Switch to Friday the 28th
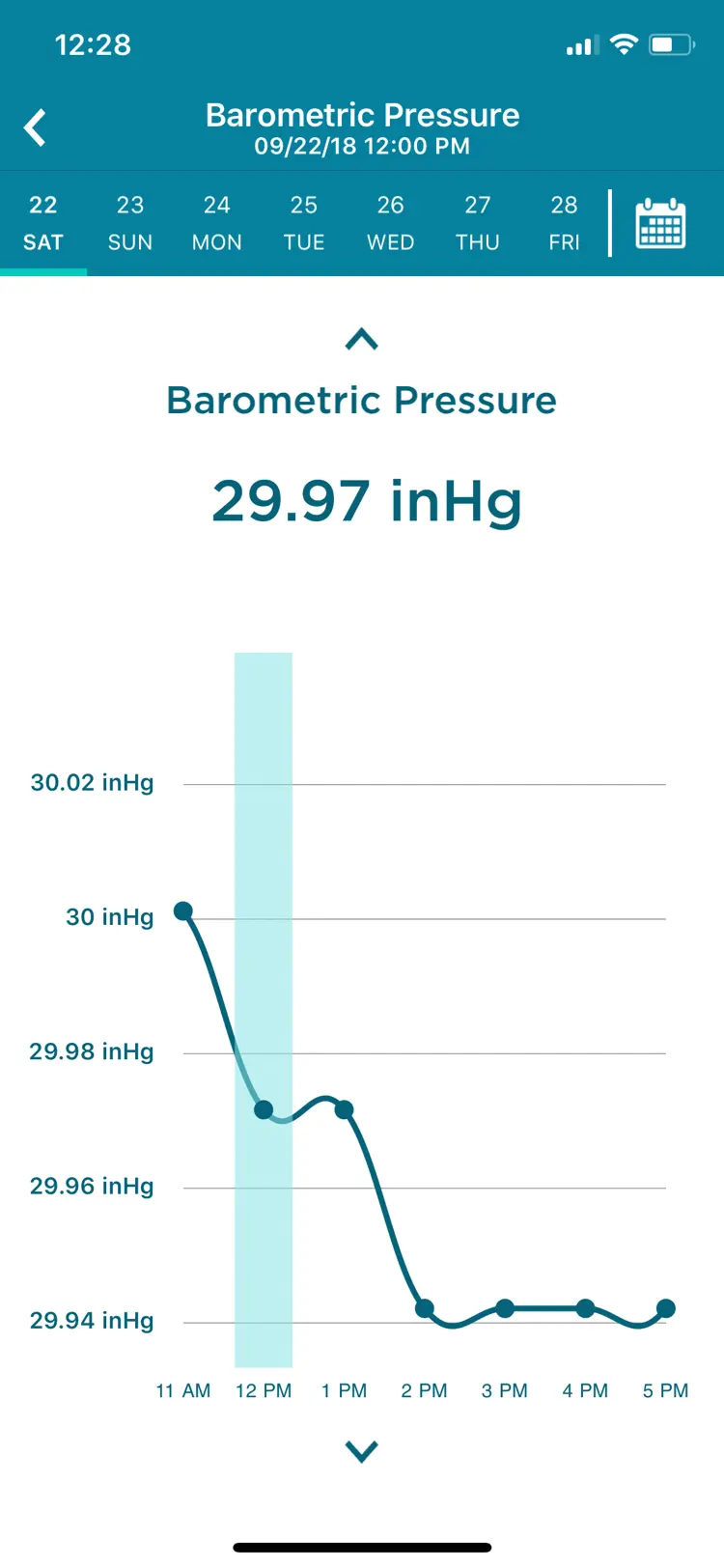The width and height of the screenshot is (724, 1568). (x=565, y=223)
